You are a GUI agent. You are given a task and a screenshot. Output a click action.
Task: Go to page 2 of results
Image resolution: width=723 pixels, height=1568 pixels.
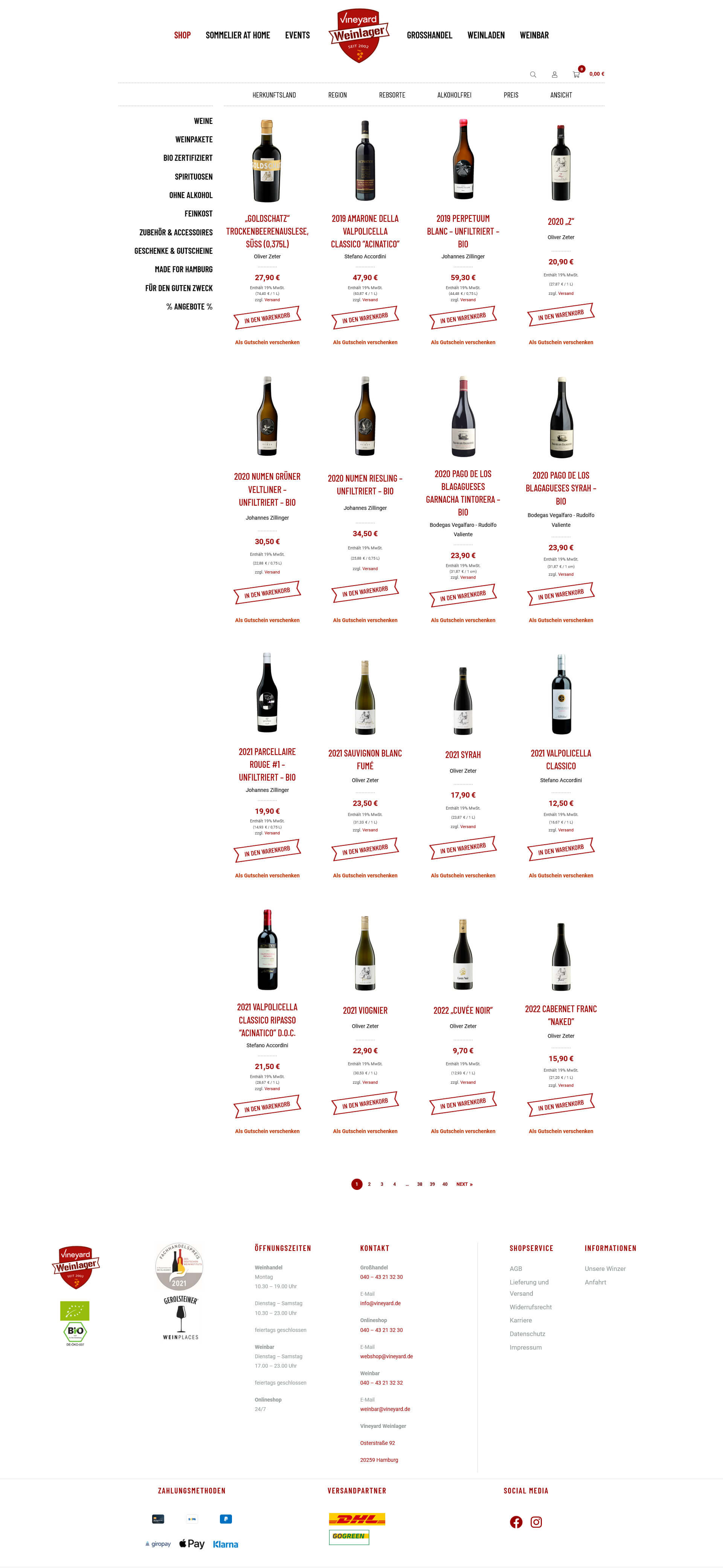[369, 1184]
